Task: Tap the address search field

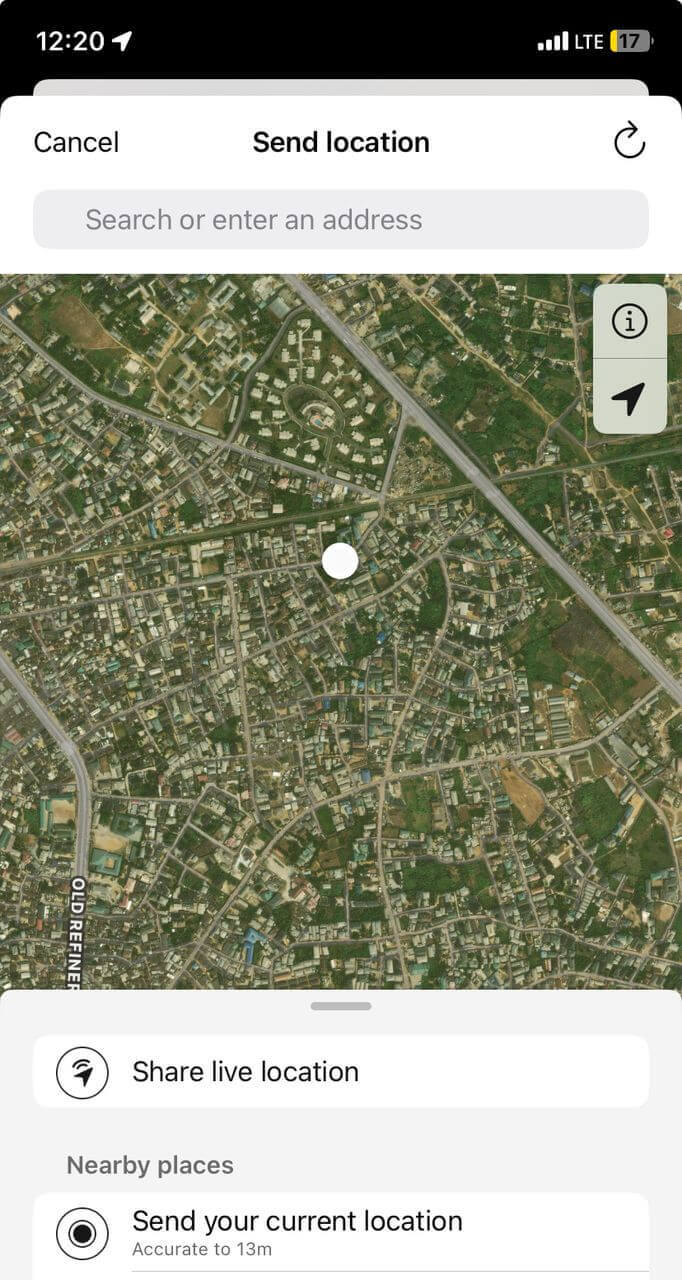Action: (340, 220)
